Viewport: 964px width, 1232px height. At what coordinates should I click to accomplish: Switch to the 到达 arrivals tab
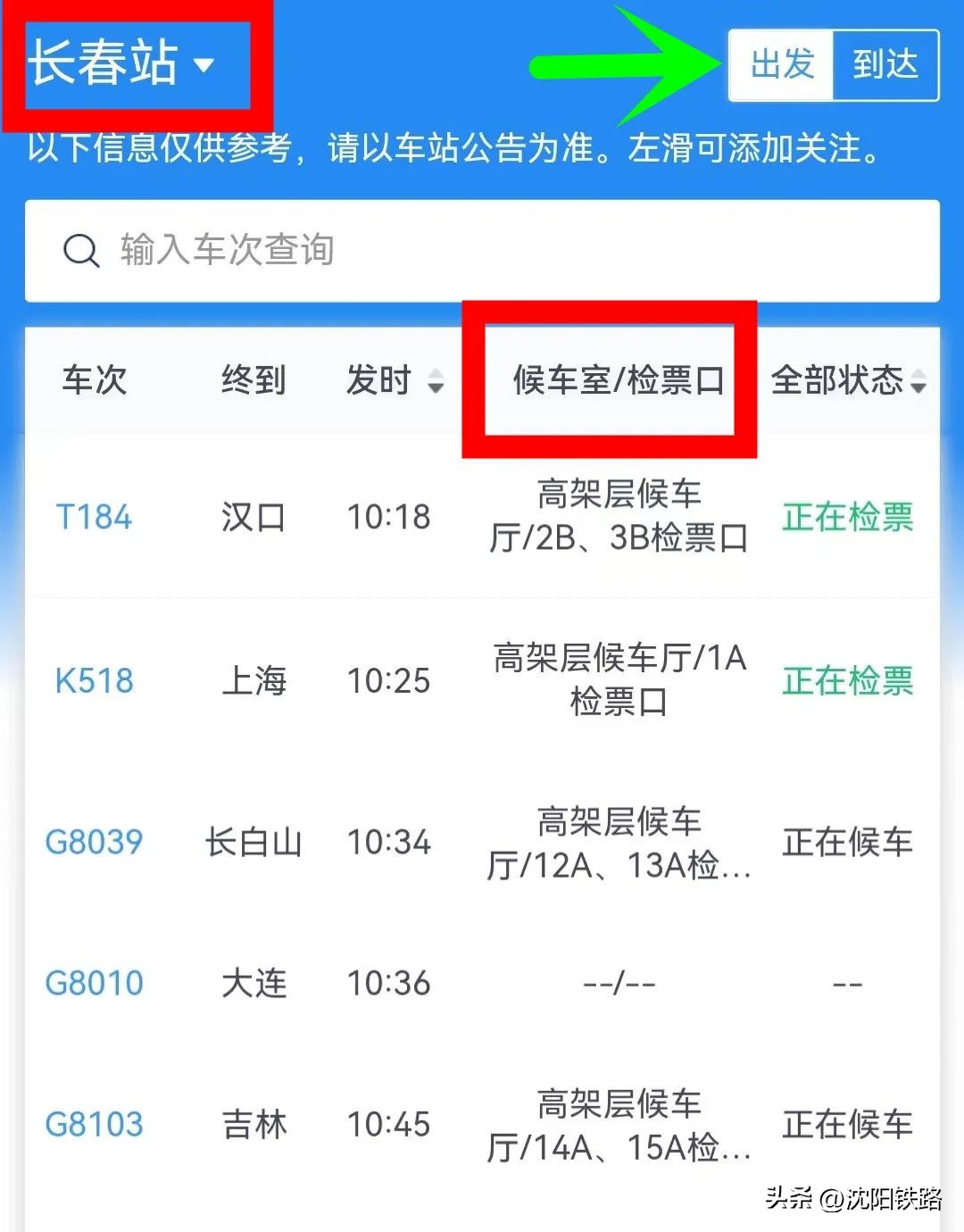(884, 64)
